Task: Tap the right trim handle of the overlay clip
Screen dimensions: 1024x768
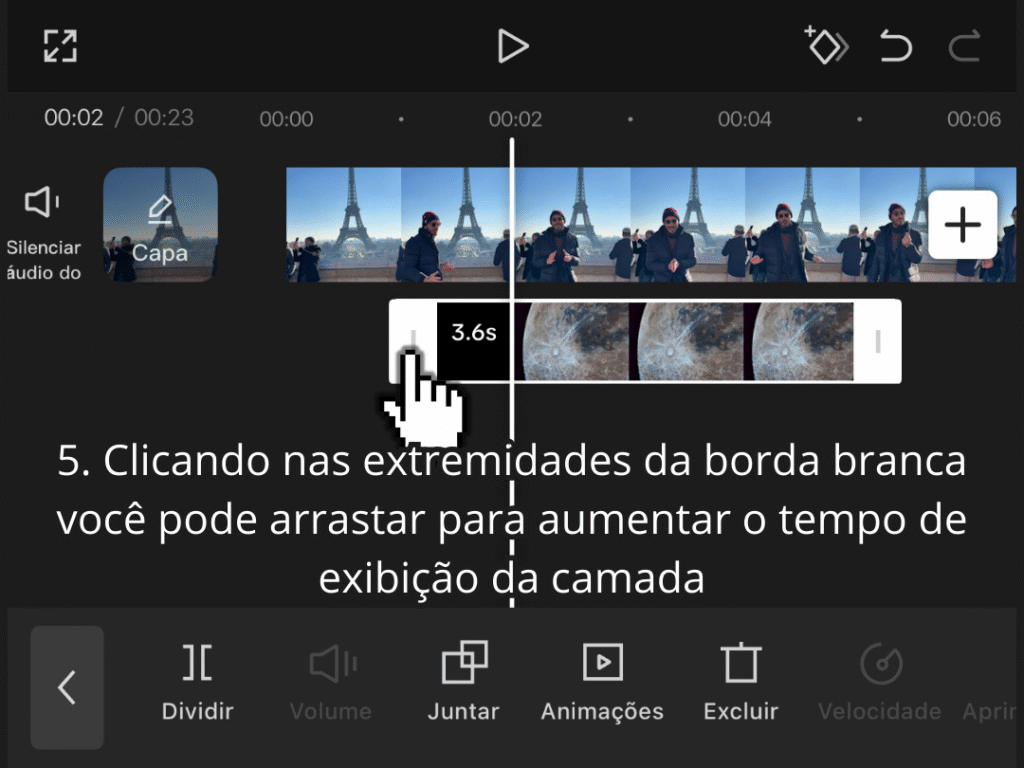Action: (x=878, y=341)
